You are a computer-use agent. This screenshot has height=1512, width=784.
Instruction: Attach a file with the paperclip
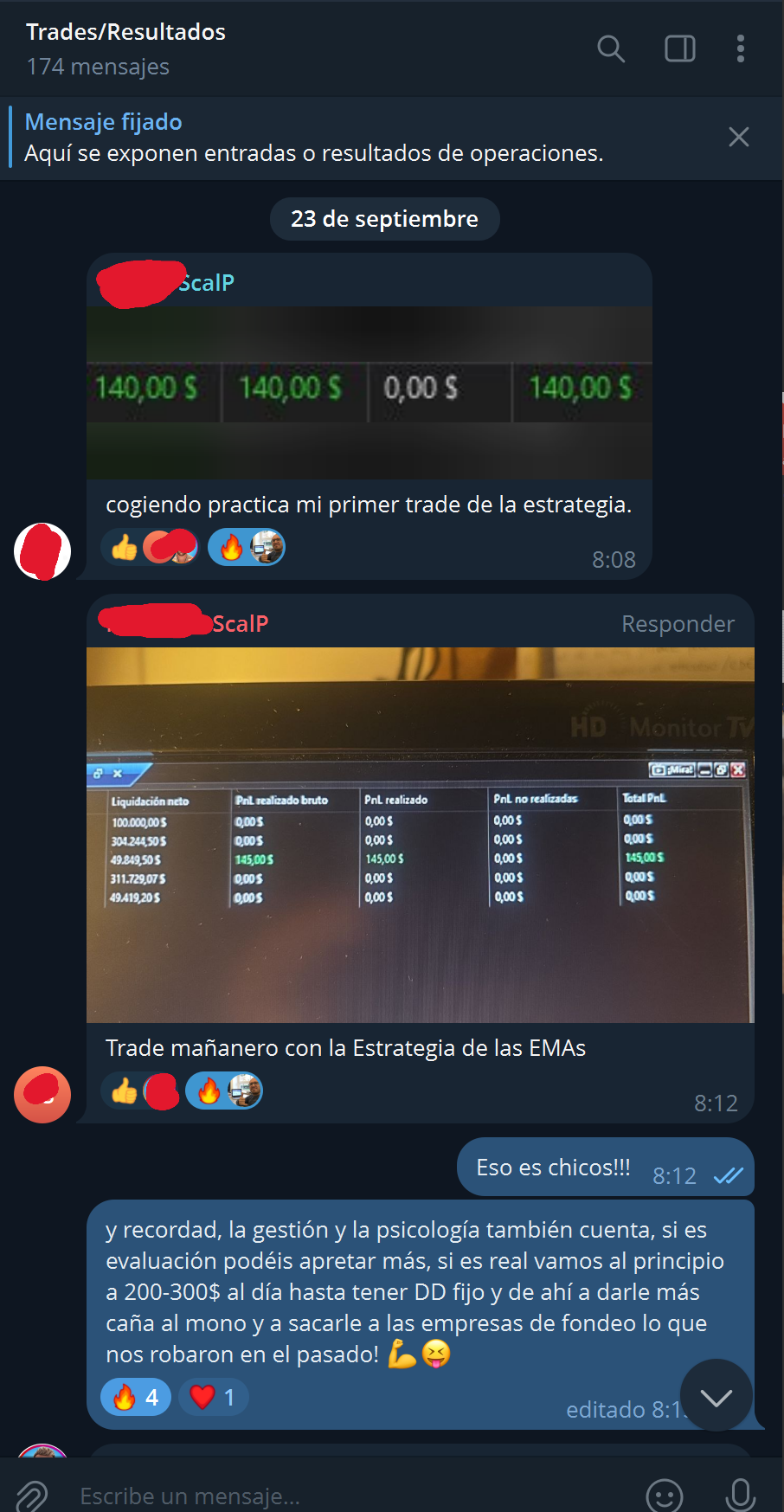click(32, 1496)
